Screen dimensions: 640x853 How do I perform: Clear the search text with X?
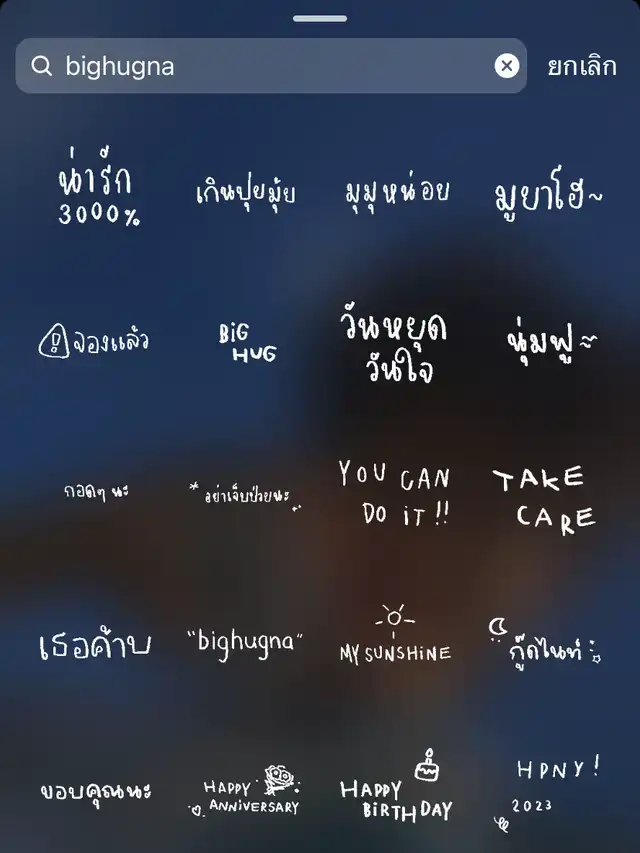click(x=507, y=66)
